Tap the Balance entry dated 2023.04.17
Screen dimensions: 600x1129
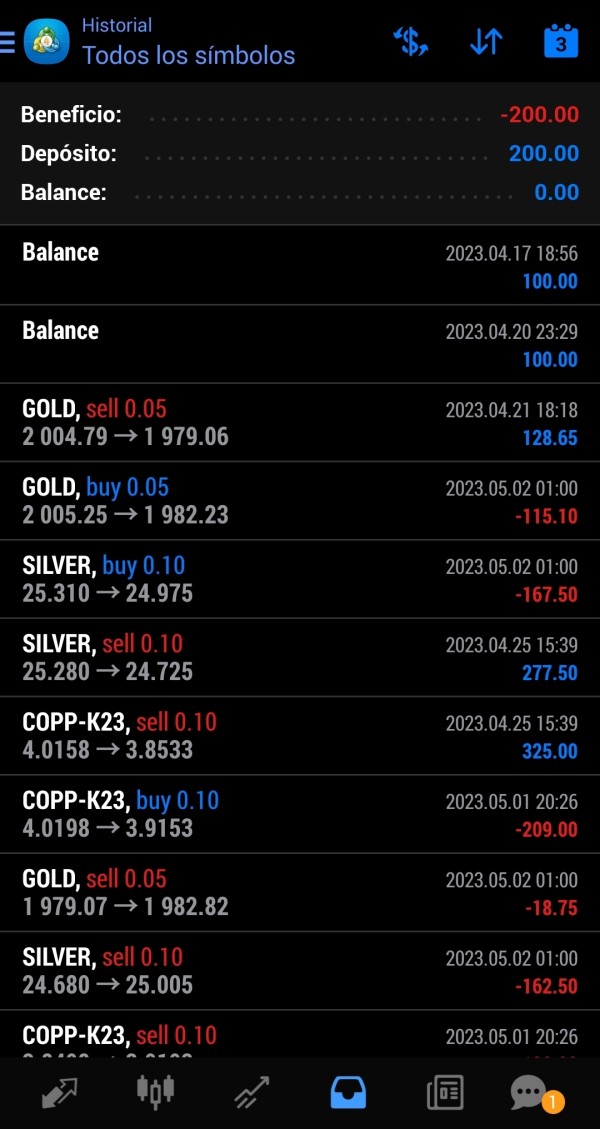pos(300,265)
